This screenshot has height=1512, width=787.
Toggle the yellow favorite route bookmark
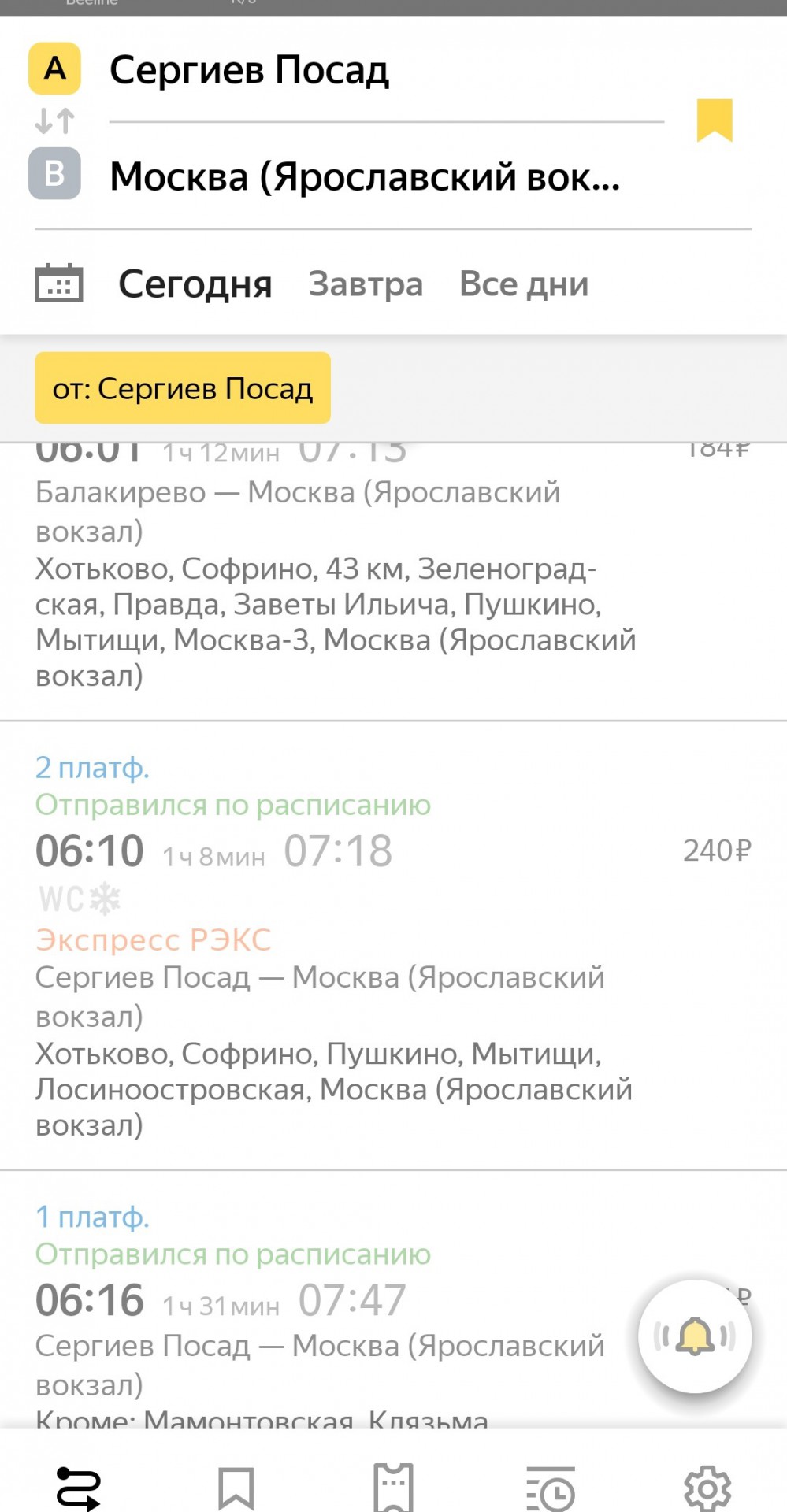pos(715,120)
